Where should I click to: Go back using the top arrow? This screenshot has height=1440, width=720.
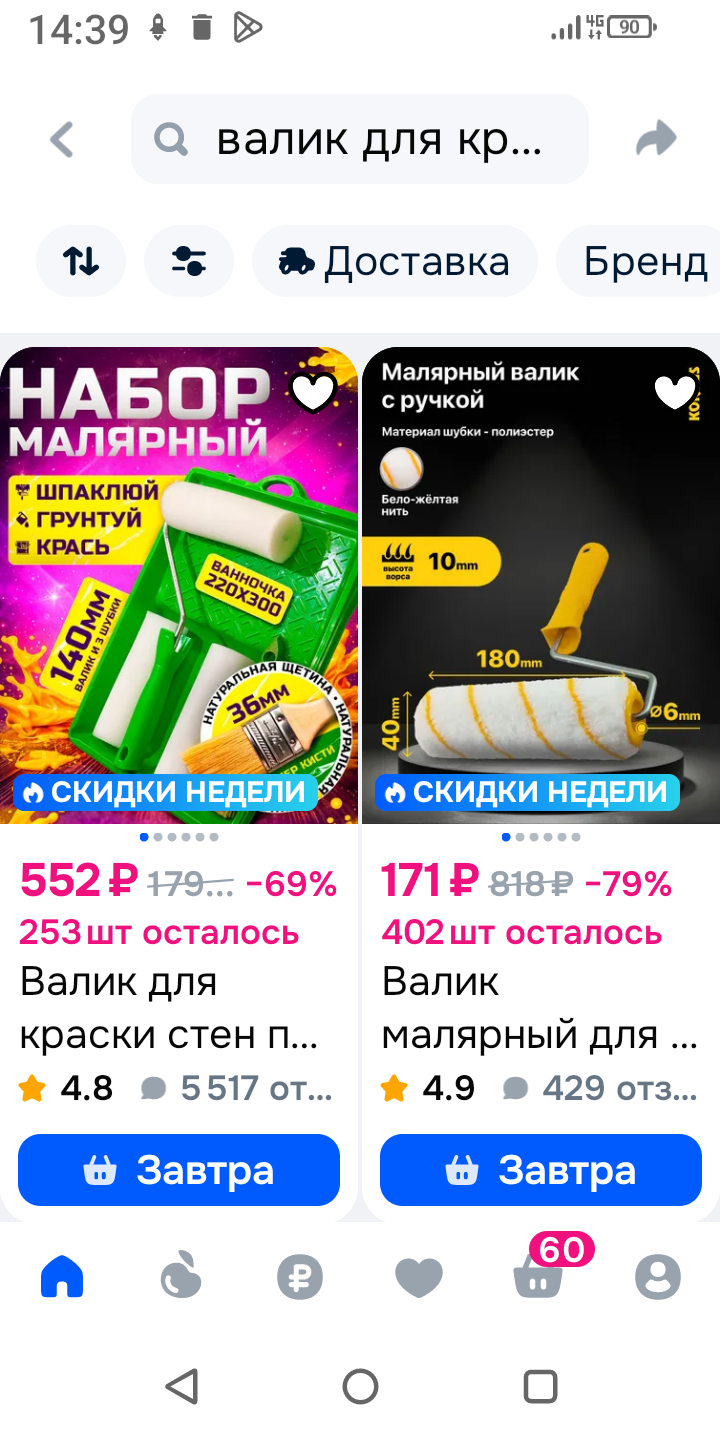point(62,140)
